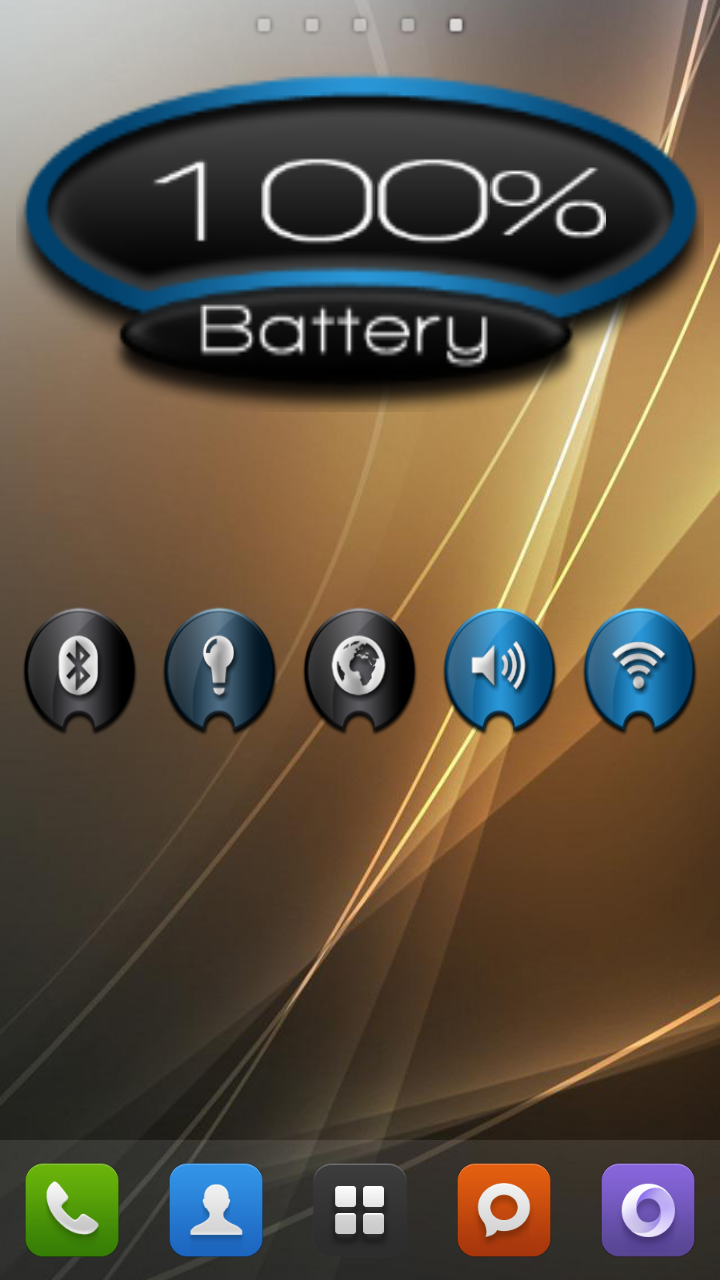This screenshot has height=1280, width=720.
Task: Open the green Phone dialer app
Action: (72, 1210)
